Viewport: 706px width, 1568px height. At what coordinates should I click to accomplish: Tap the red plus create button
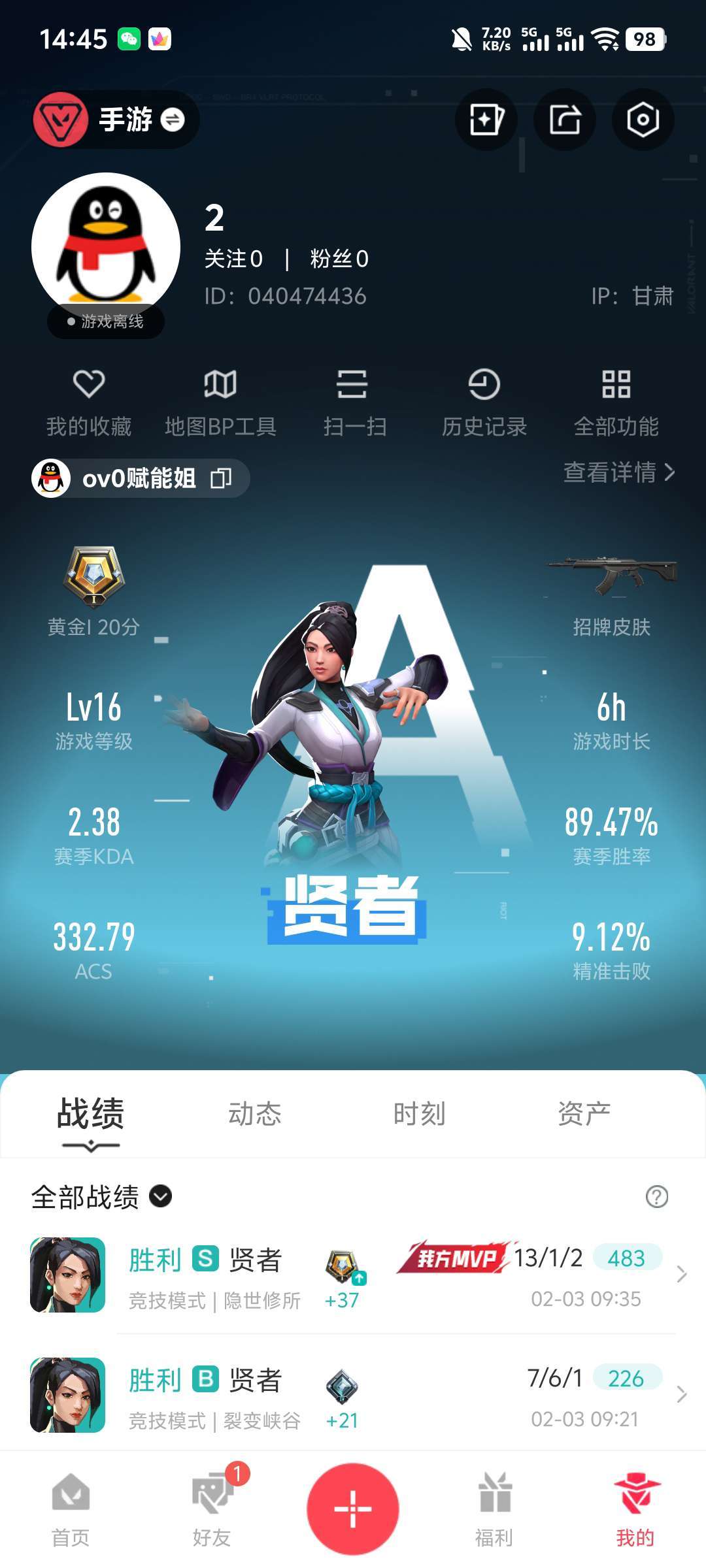(x=353, y=1509)
